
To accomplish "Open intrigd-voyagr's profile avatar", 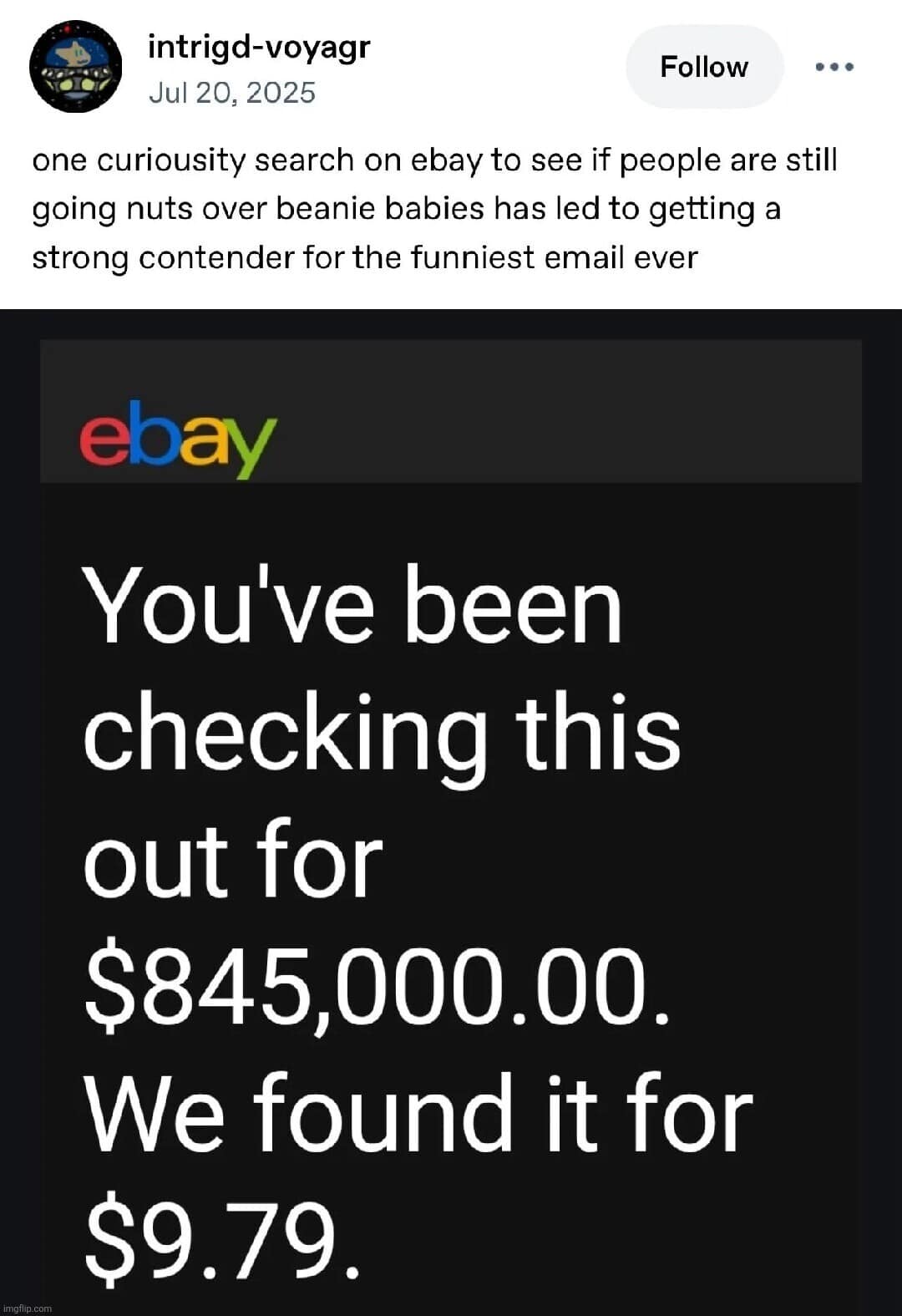I will click(x=75, y=67).
